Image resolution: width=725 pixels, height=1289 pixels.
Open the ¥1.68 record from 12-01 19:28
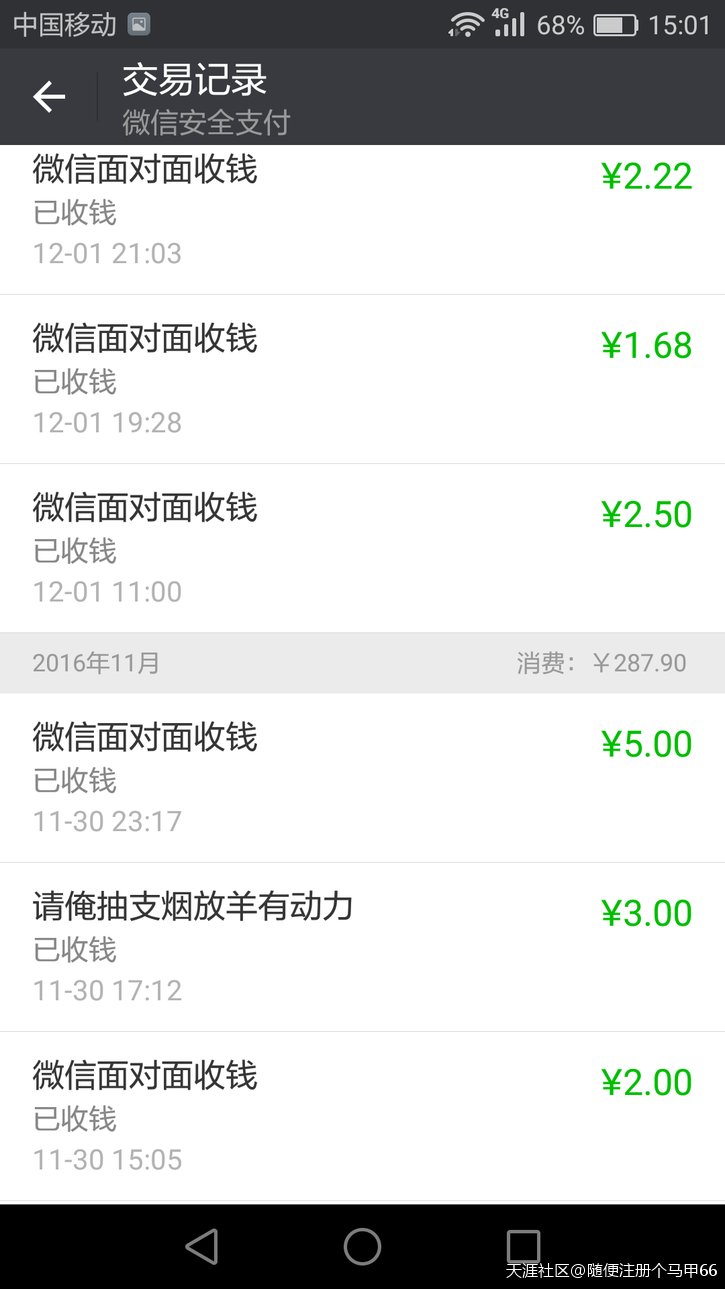[362, 379]
